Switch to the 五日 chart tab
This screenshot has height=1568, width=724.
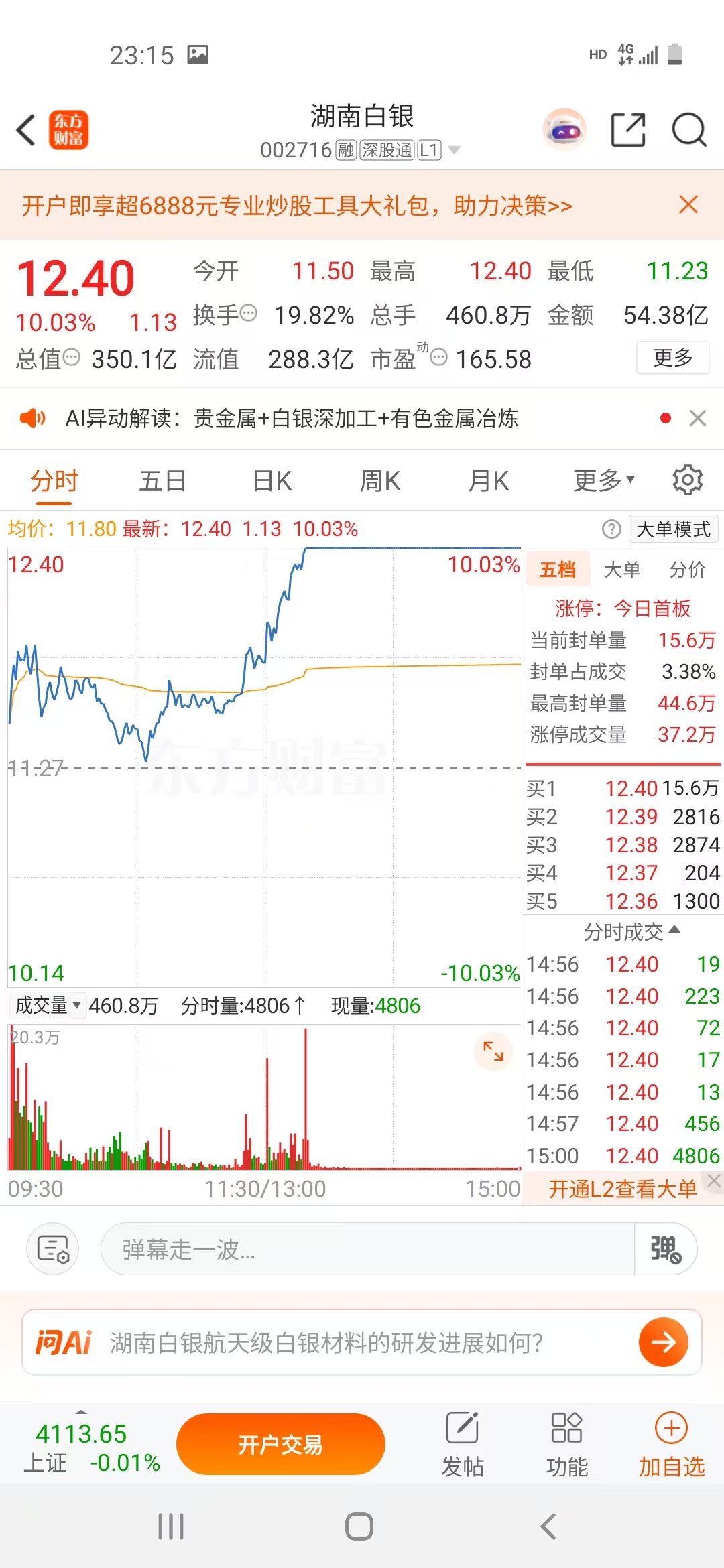coord(162,480)
